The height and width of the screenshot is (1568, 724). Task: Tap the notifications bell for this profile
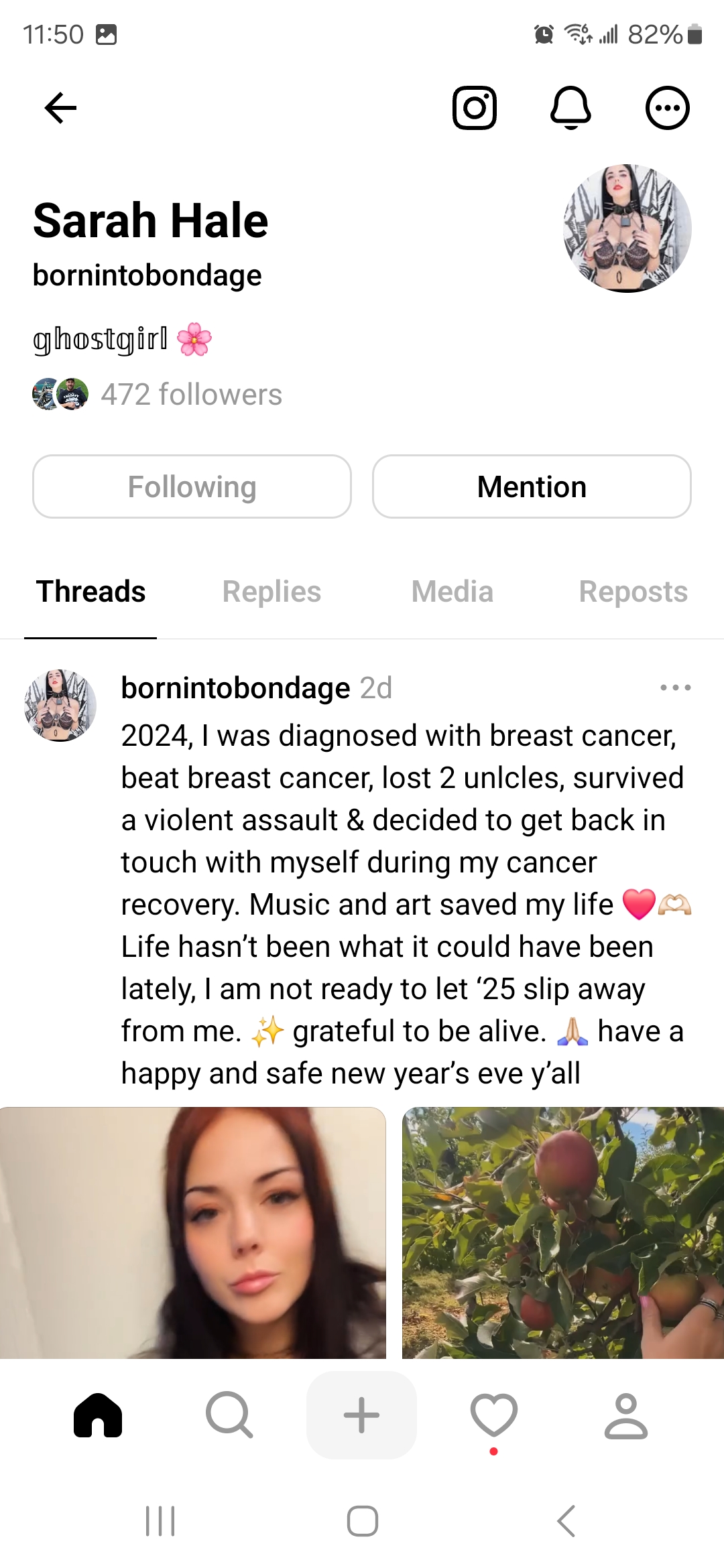click(570, 108)
